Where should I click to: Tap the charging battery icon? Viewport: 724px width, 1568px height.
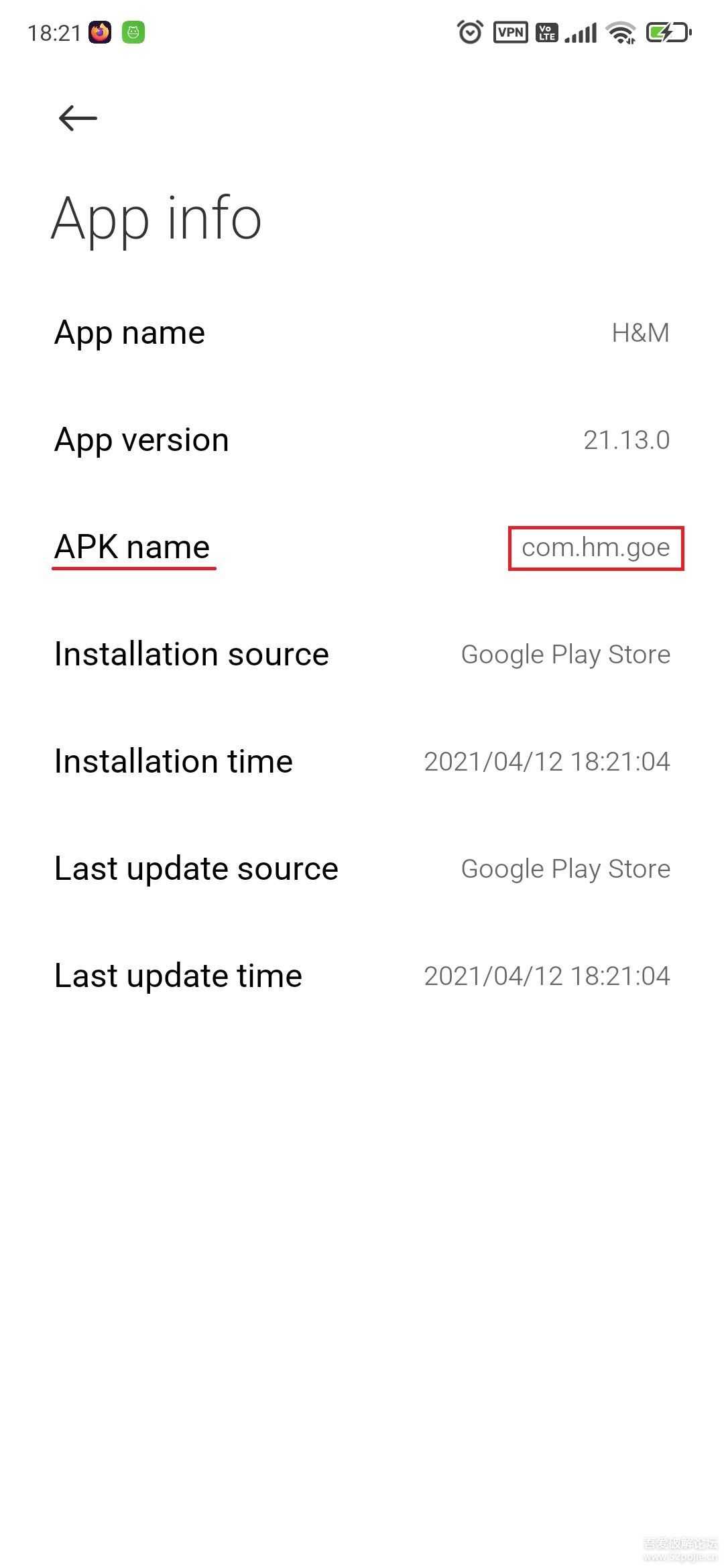click(x=668, y=30)
